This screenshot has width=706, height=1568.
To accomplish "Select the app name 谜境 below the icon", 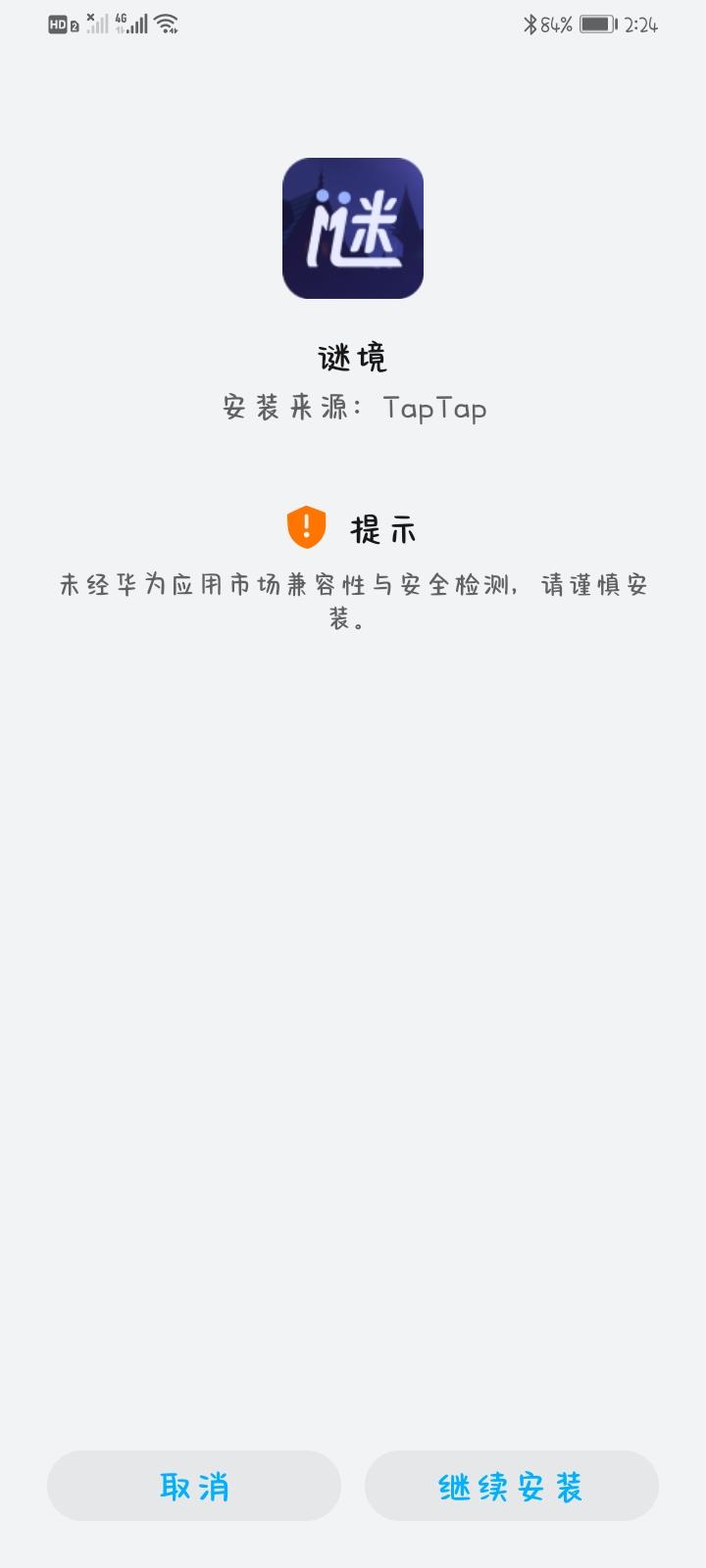I will (353, 357).
